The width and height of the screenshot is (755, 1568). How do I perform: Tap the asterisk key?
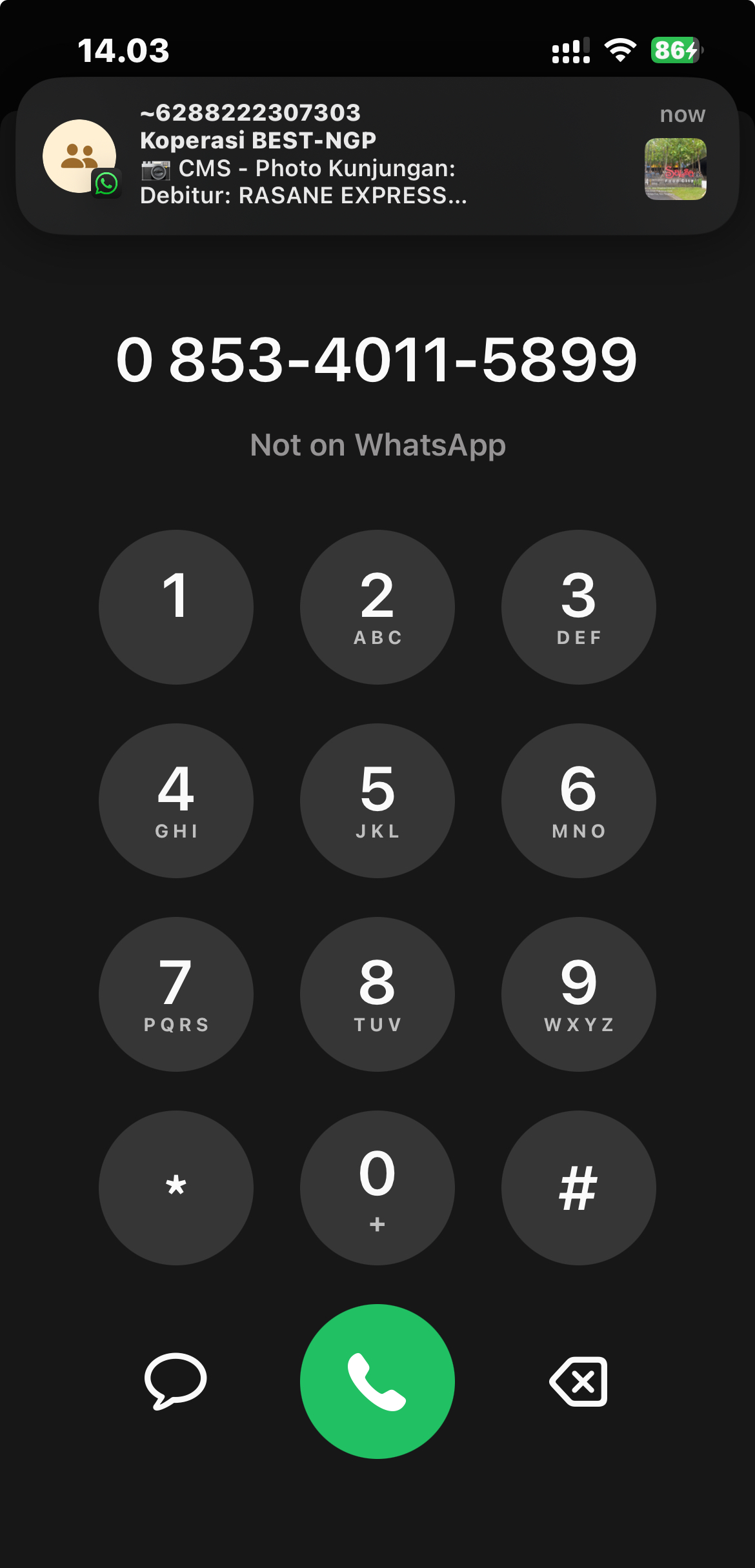coord(176,1188)
